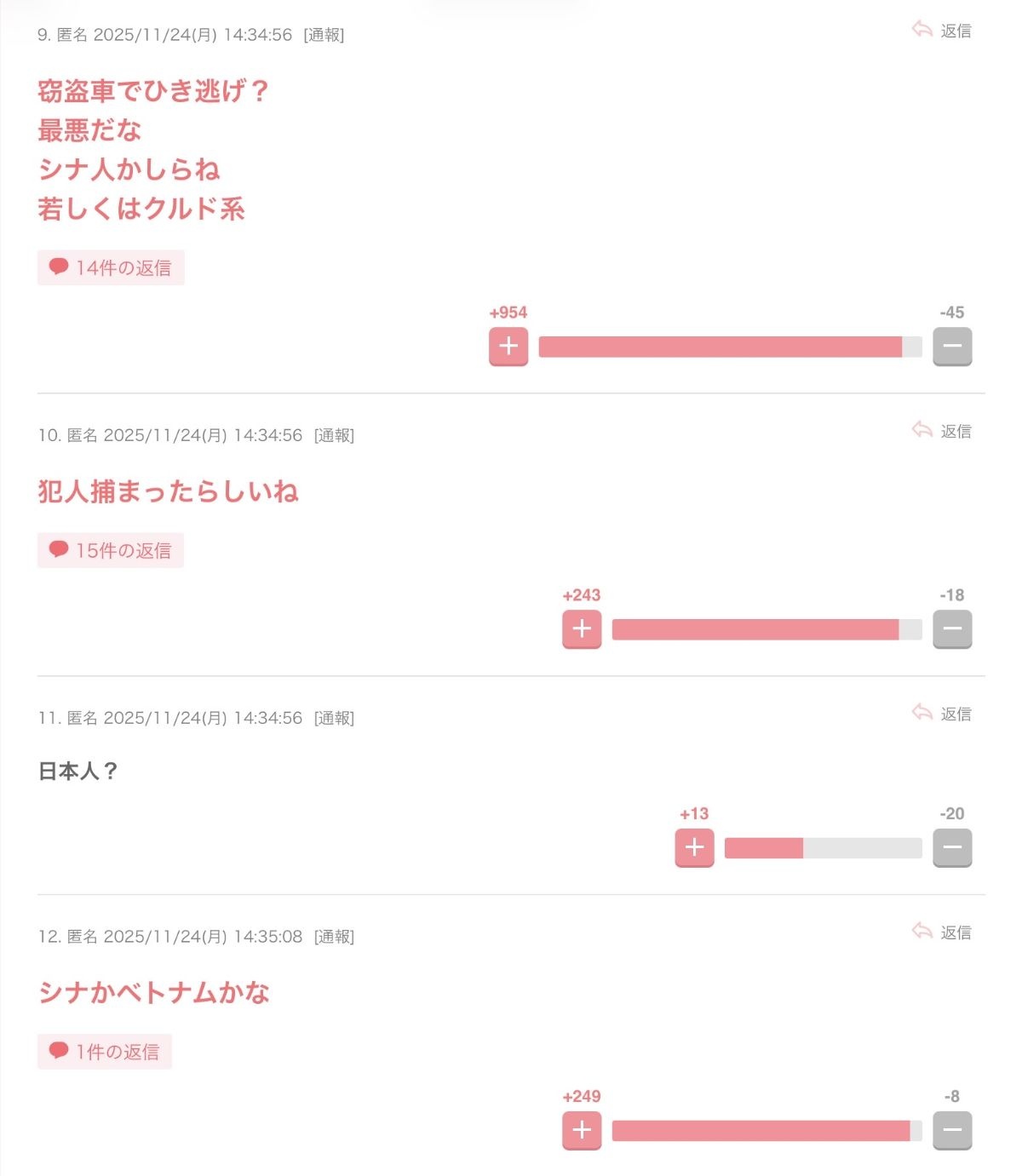1022x1176 pixels.
Task: Reply to comment 10
Action: point(942,431)
